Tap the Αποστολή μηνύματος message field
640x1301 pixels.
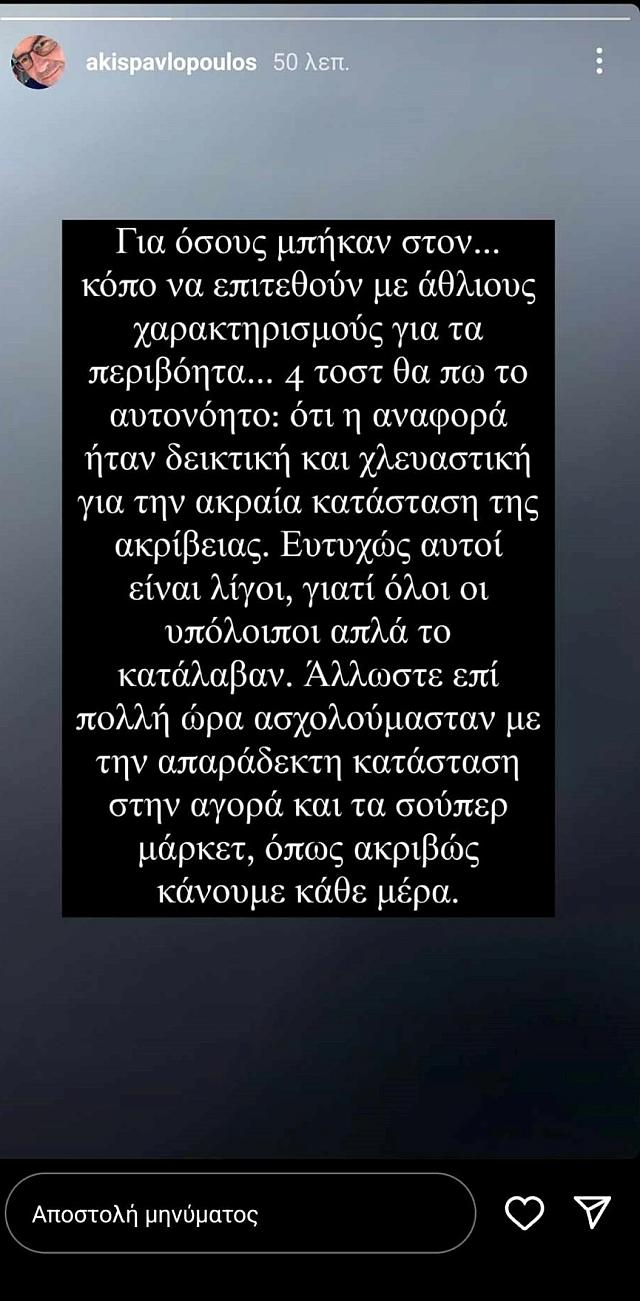pos(240,1215)
